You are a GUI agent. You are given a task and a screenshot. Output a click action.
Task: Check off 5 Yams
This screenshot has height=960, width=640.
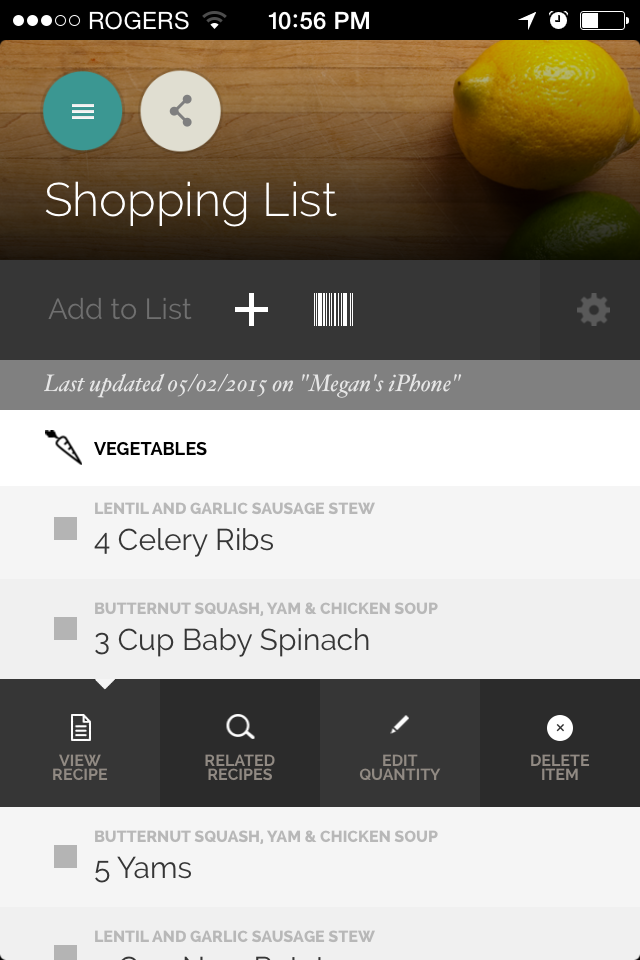point(65,857)
